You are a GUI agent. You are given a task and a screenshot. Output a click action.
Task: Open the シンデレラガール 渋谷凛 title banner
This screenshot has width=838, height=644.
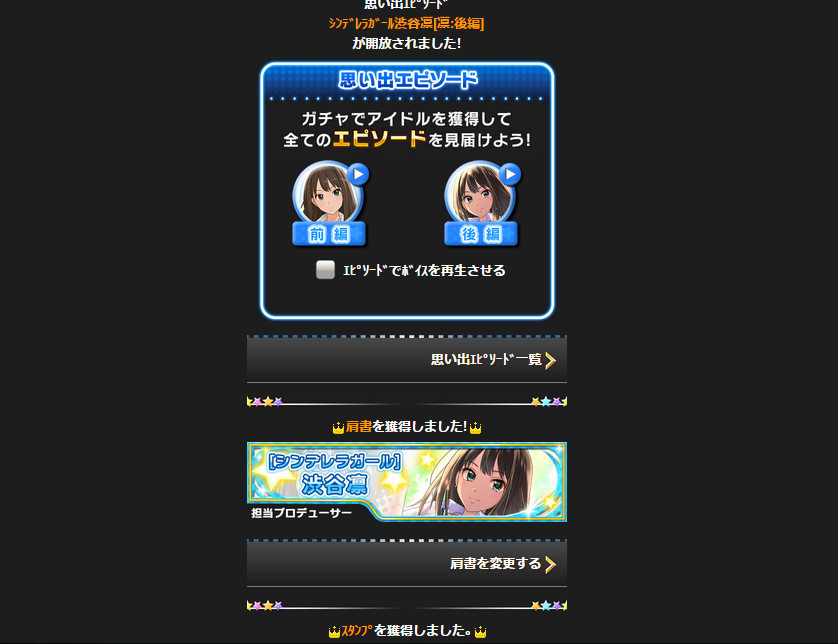(407, 482)
